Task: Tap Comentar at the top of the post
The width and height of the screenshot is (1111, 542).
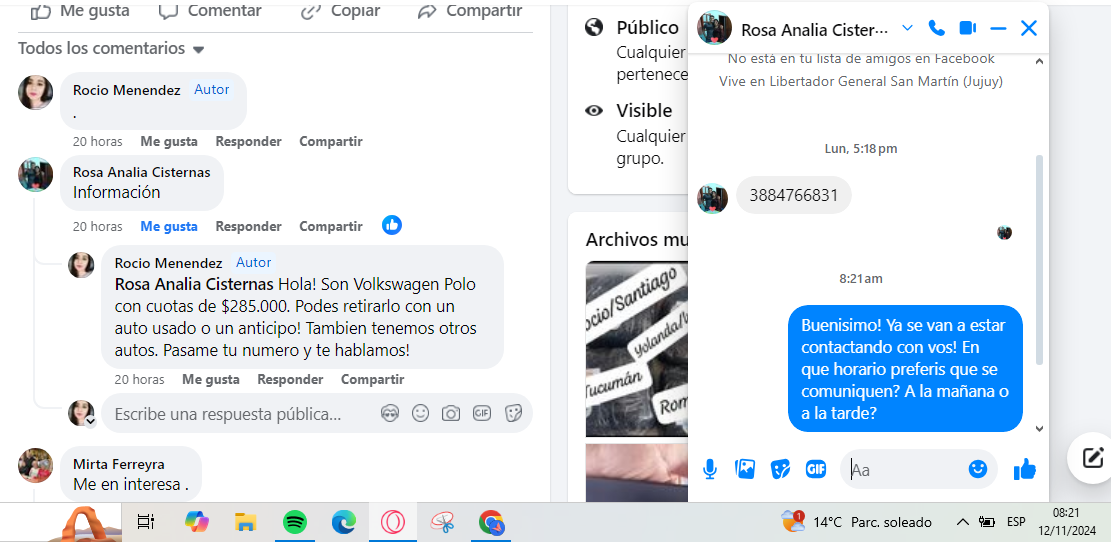Action: click(210, 11)
